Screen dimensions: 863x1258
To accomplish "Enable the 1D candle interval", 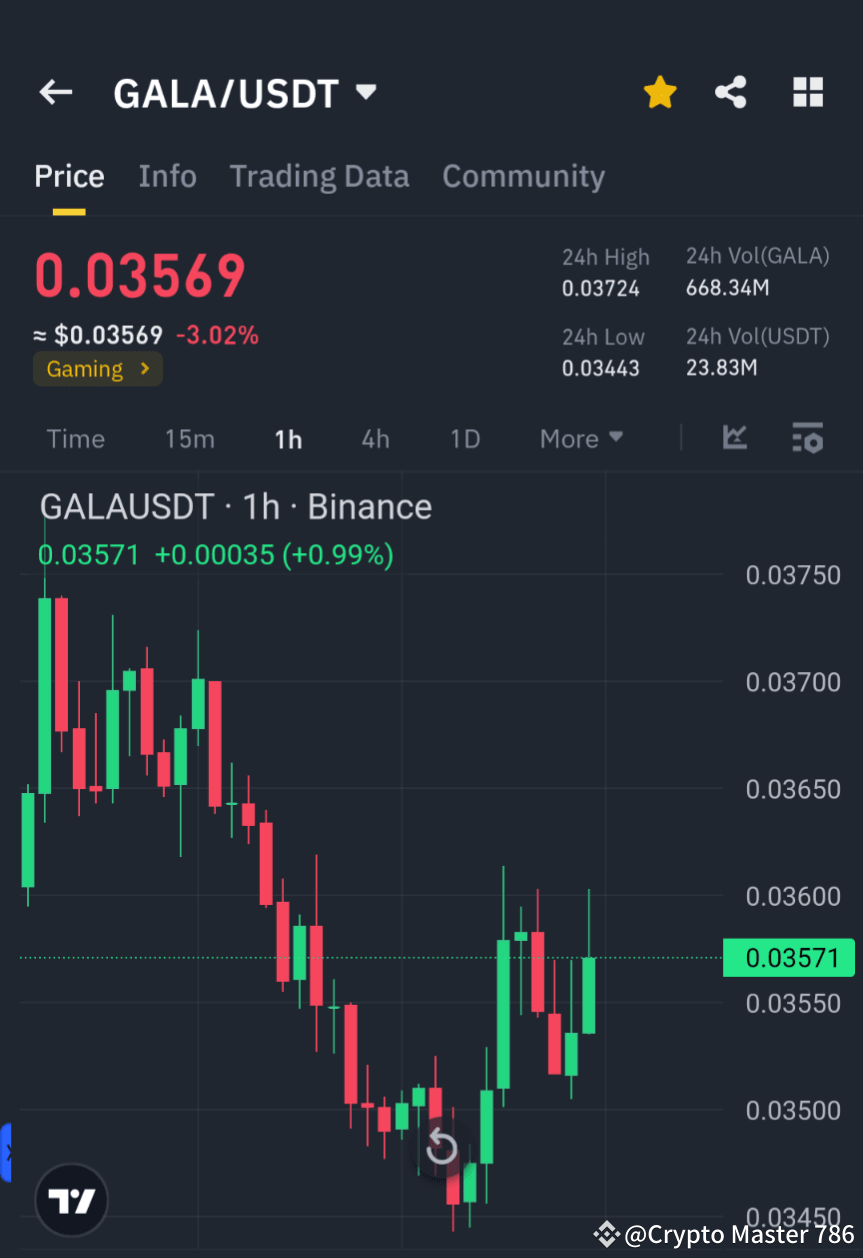I will coord(464,438).
